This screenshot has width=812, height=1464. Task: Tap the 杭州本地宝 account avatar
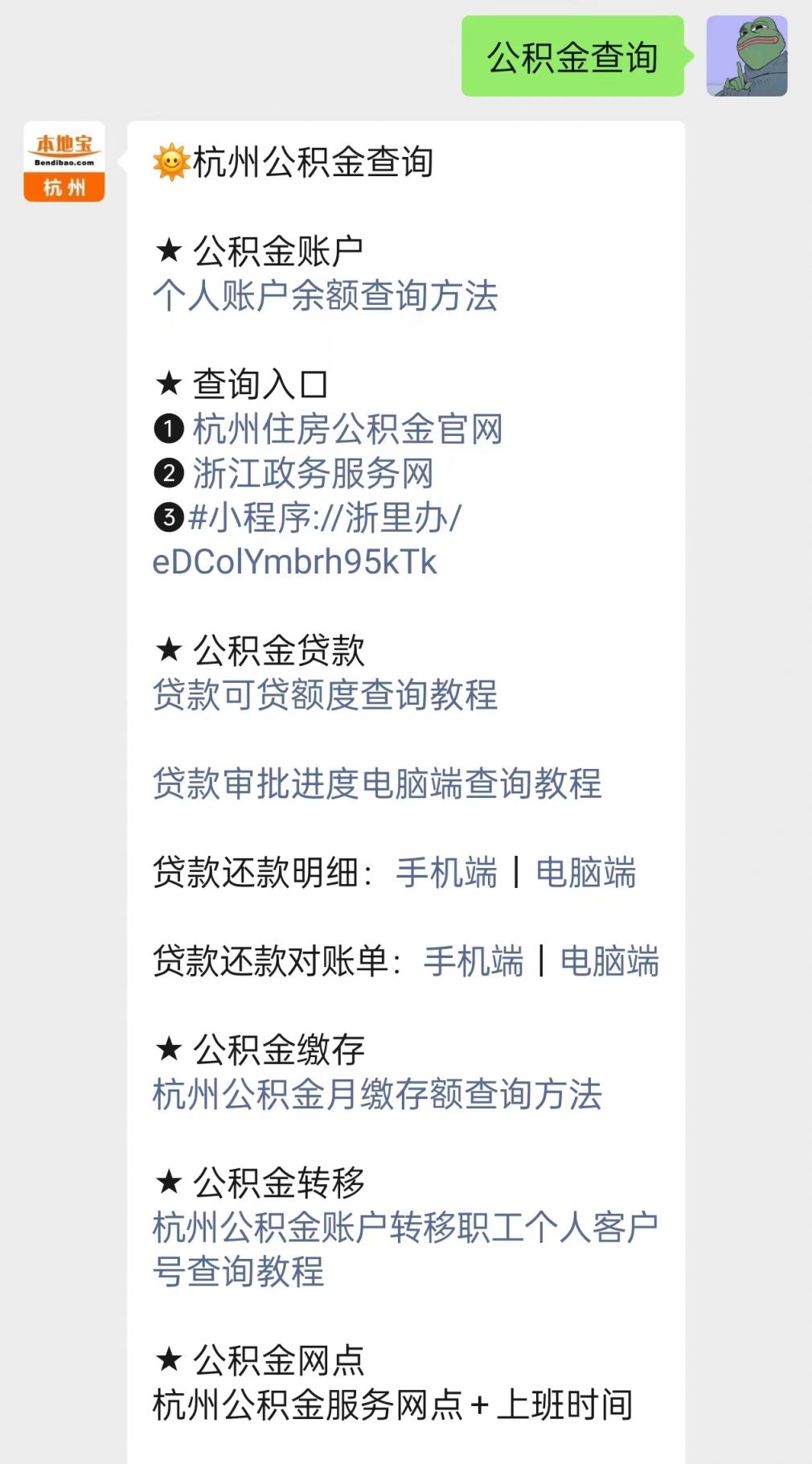[x=64, y=162]
